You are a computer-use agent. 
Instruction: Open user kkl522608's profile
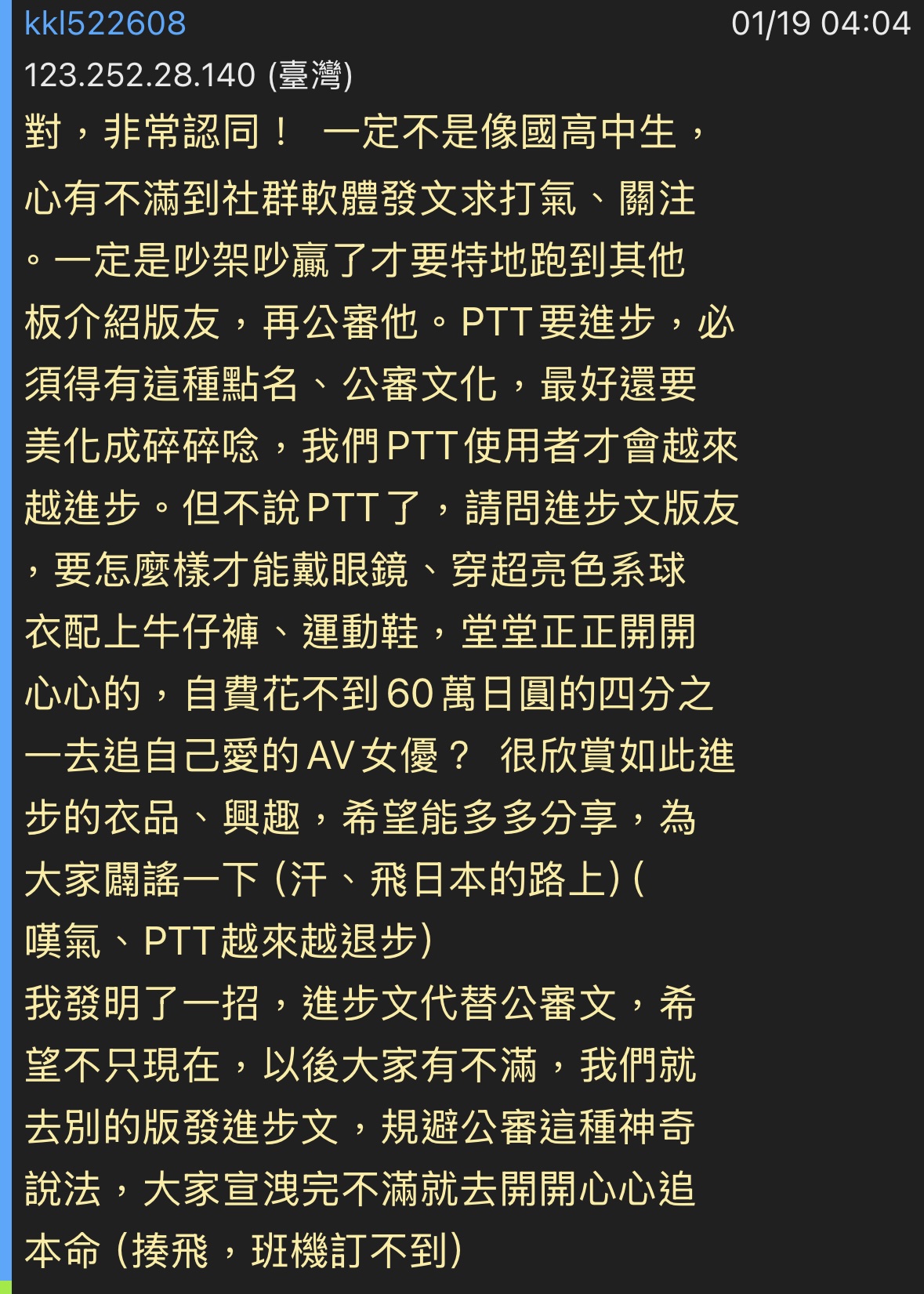[x=105, y=24]
